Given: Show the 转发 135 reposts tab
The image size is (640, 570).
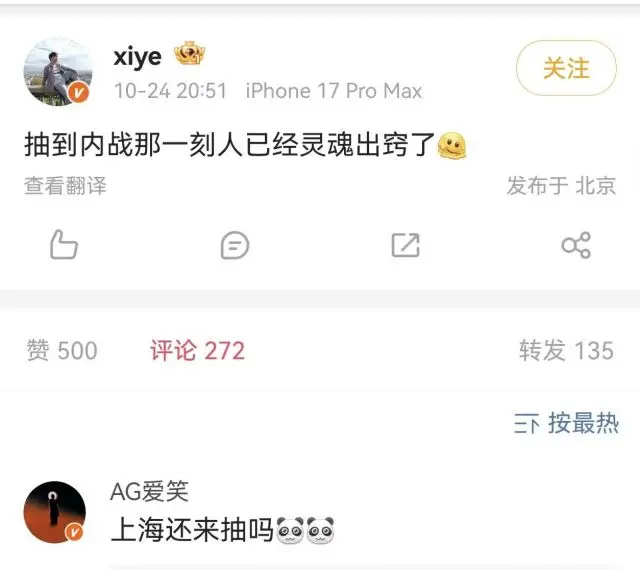Looking at the screenshot, I should [x=566, y=350].
